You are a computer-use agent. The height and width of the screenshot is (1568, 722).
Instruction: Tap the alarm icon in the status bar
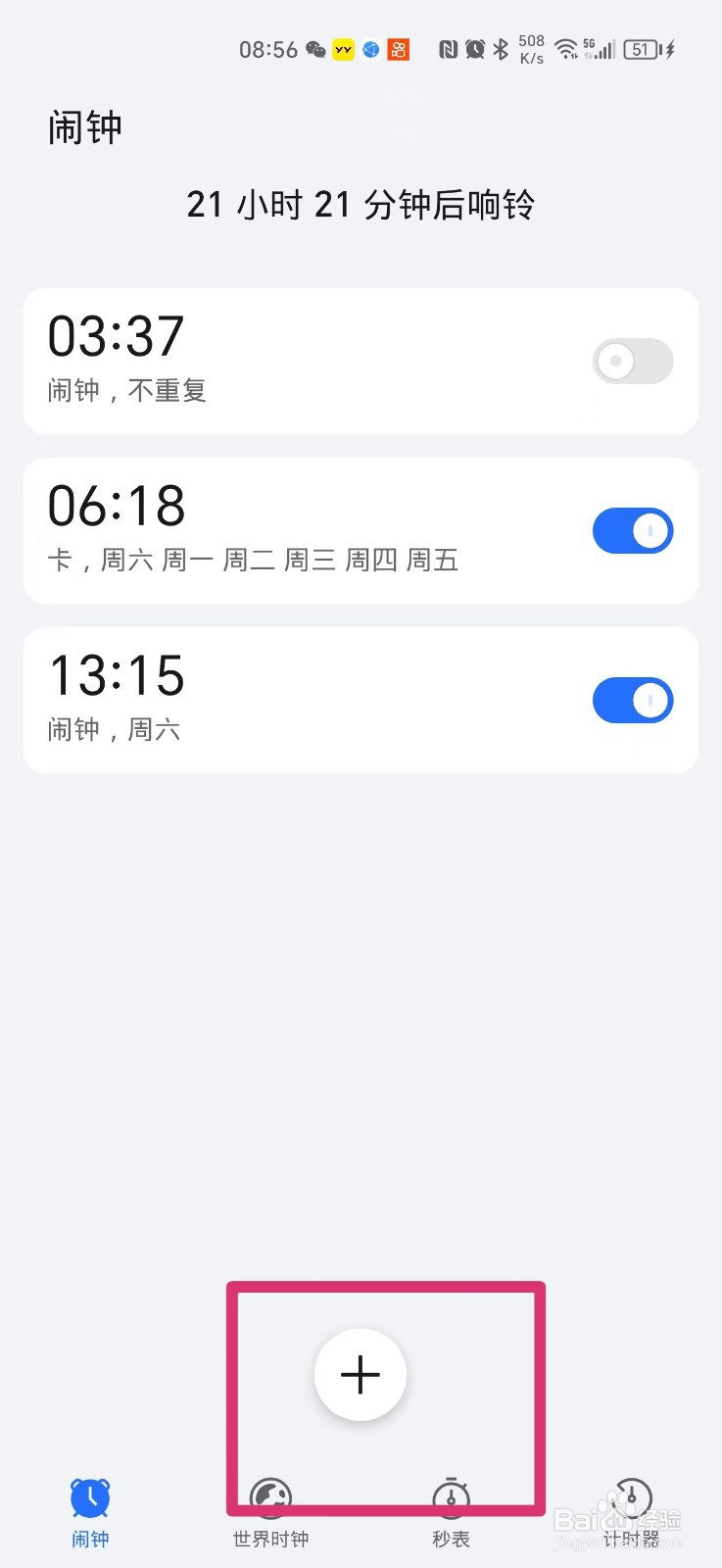click(474, 49)
